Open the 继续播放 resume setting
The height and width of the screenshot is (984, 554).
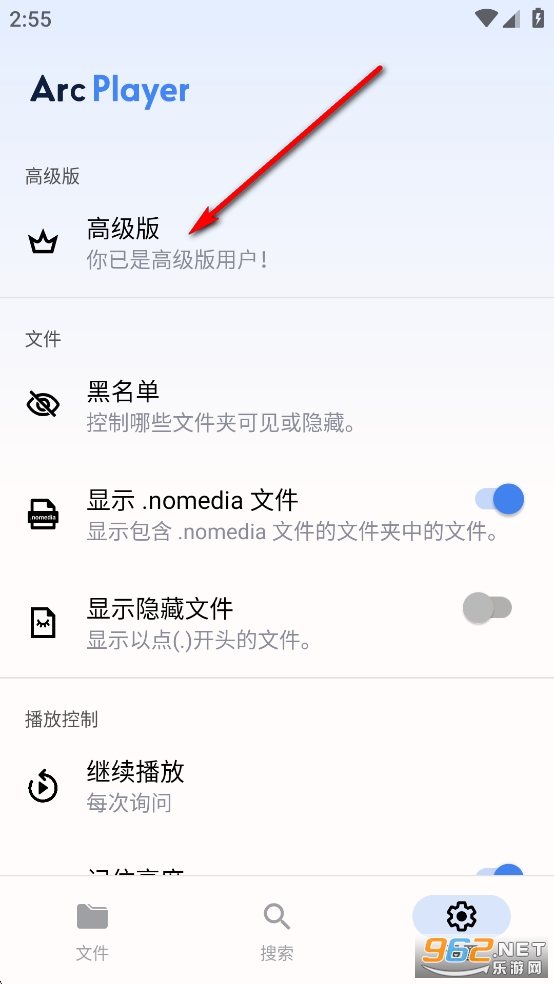click(x=277, y=786)
